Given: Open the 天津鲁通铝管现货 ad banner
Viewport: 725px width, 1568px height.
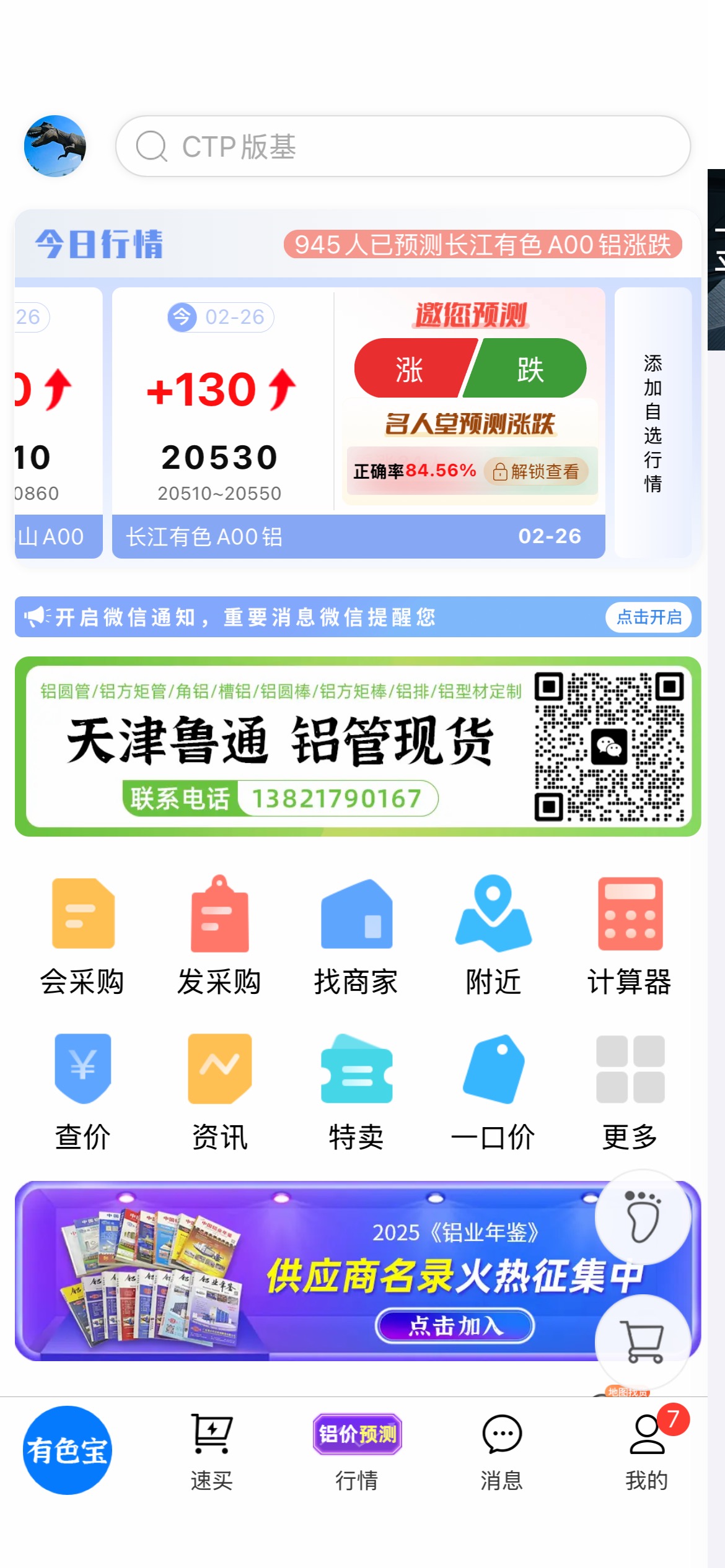Looking at the screenshot, I should (x=279, y=746).
